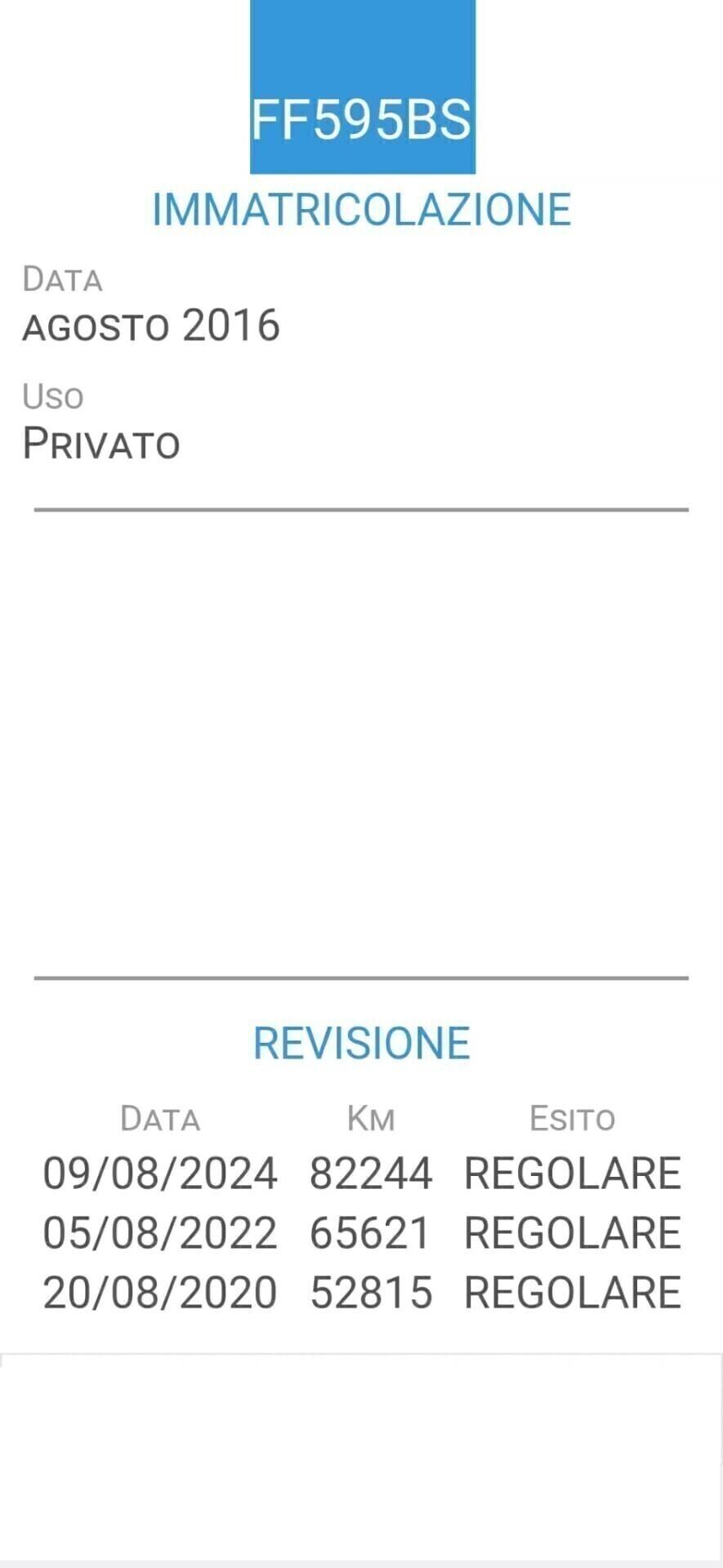Viewport: 723px width, 1568px height.
Task: Click the horizontal divider below PRIVATO
Action: [362, 508]
